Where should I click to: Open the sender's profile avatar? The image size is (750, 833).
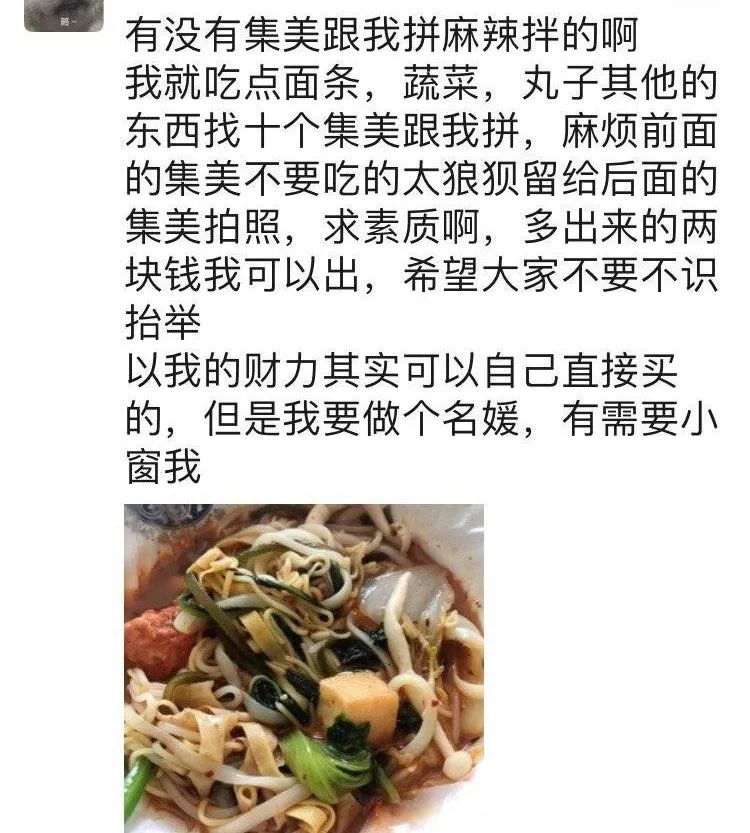(x=63, y=14)
